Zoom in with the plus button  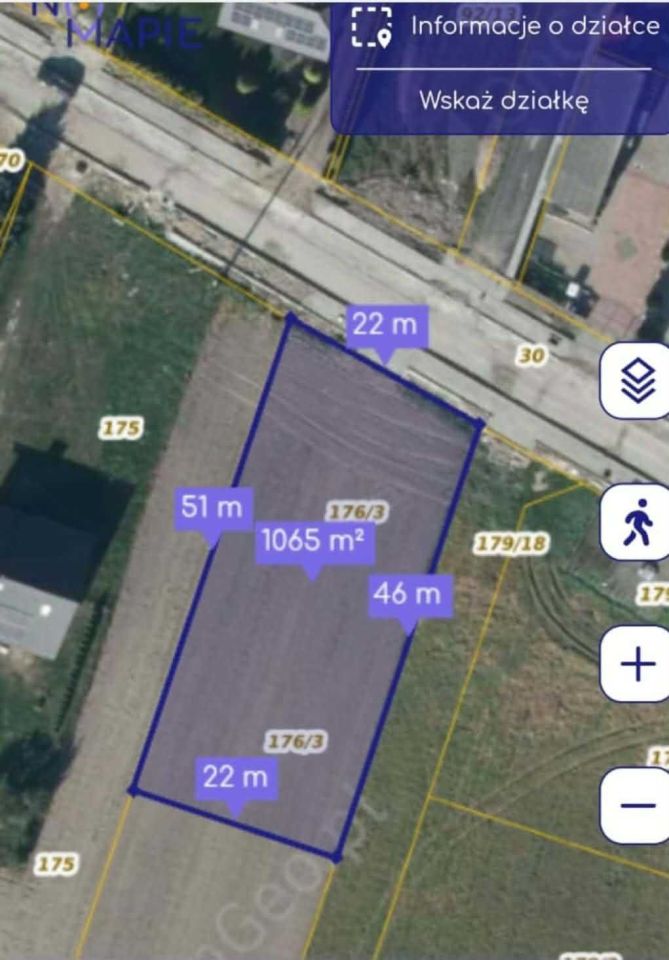(x=638, y=664)
